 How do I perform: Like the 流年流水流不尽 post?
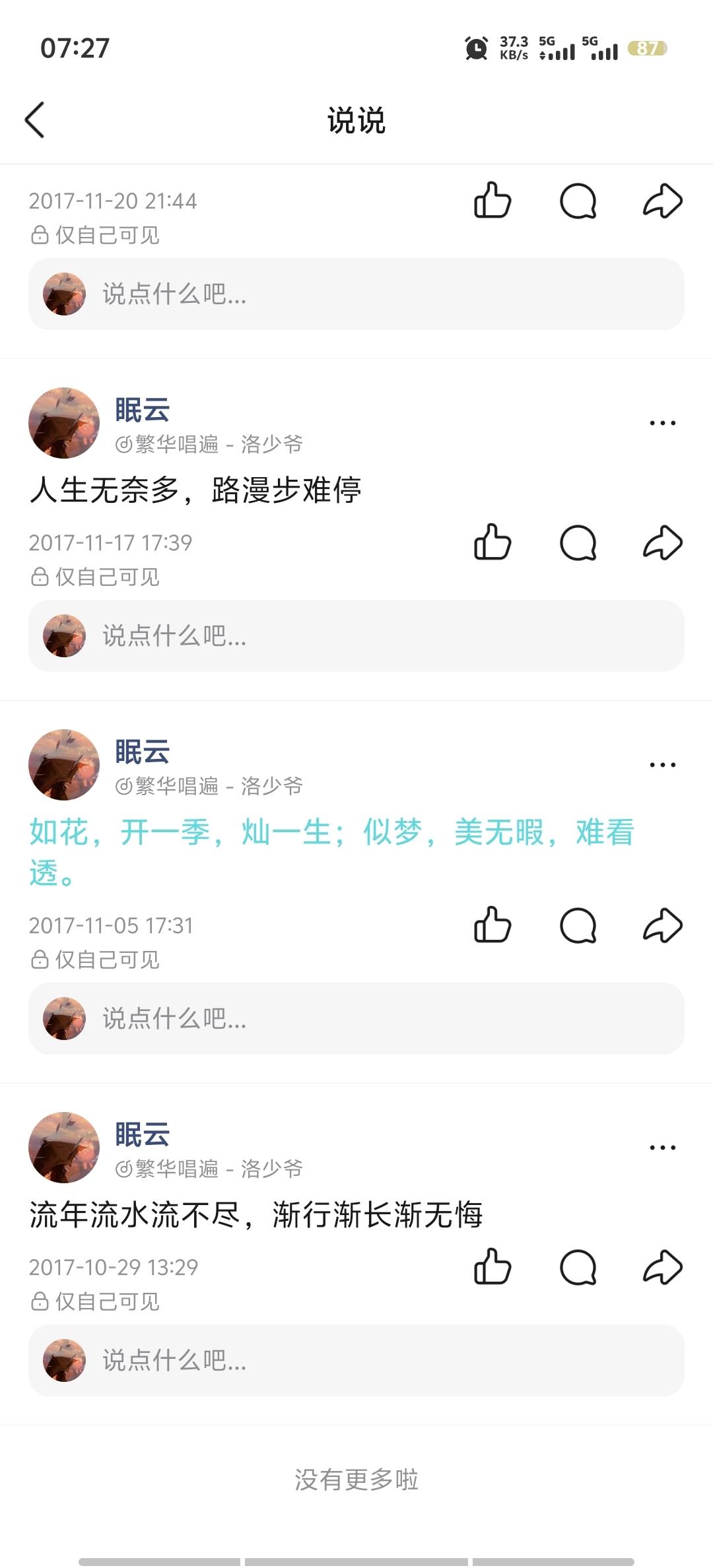(x=492, y=1267)
